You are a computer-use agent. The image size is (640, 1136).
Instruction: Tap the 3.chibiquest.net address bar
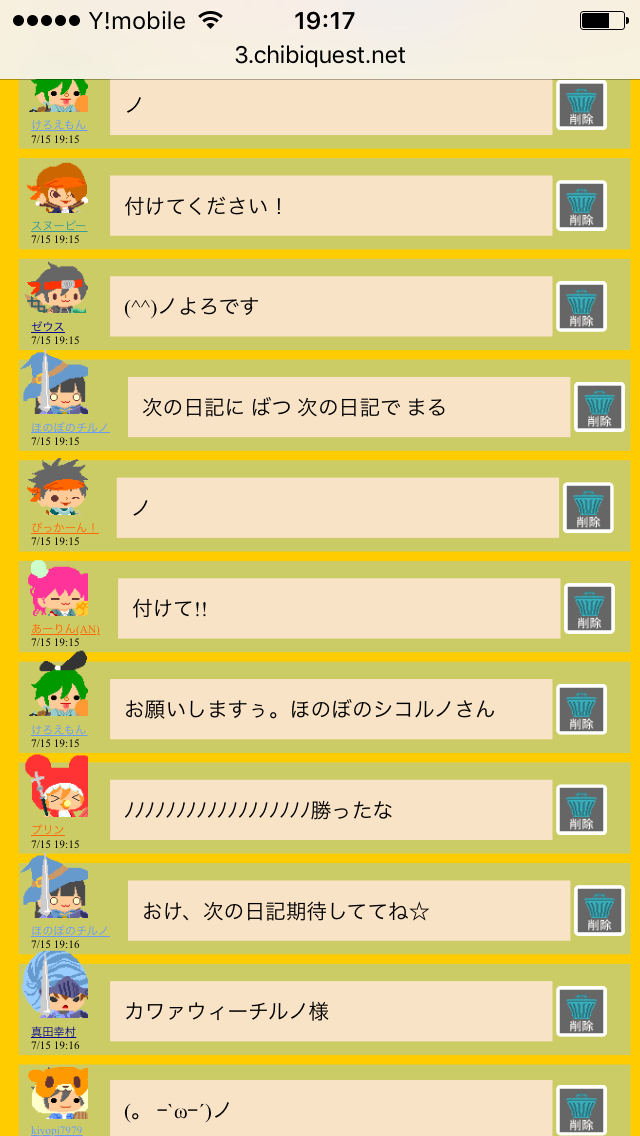[x=320, y=55]
